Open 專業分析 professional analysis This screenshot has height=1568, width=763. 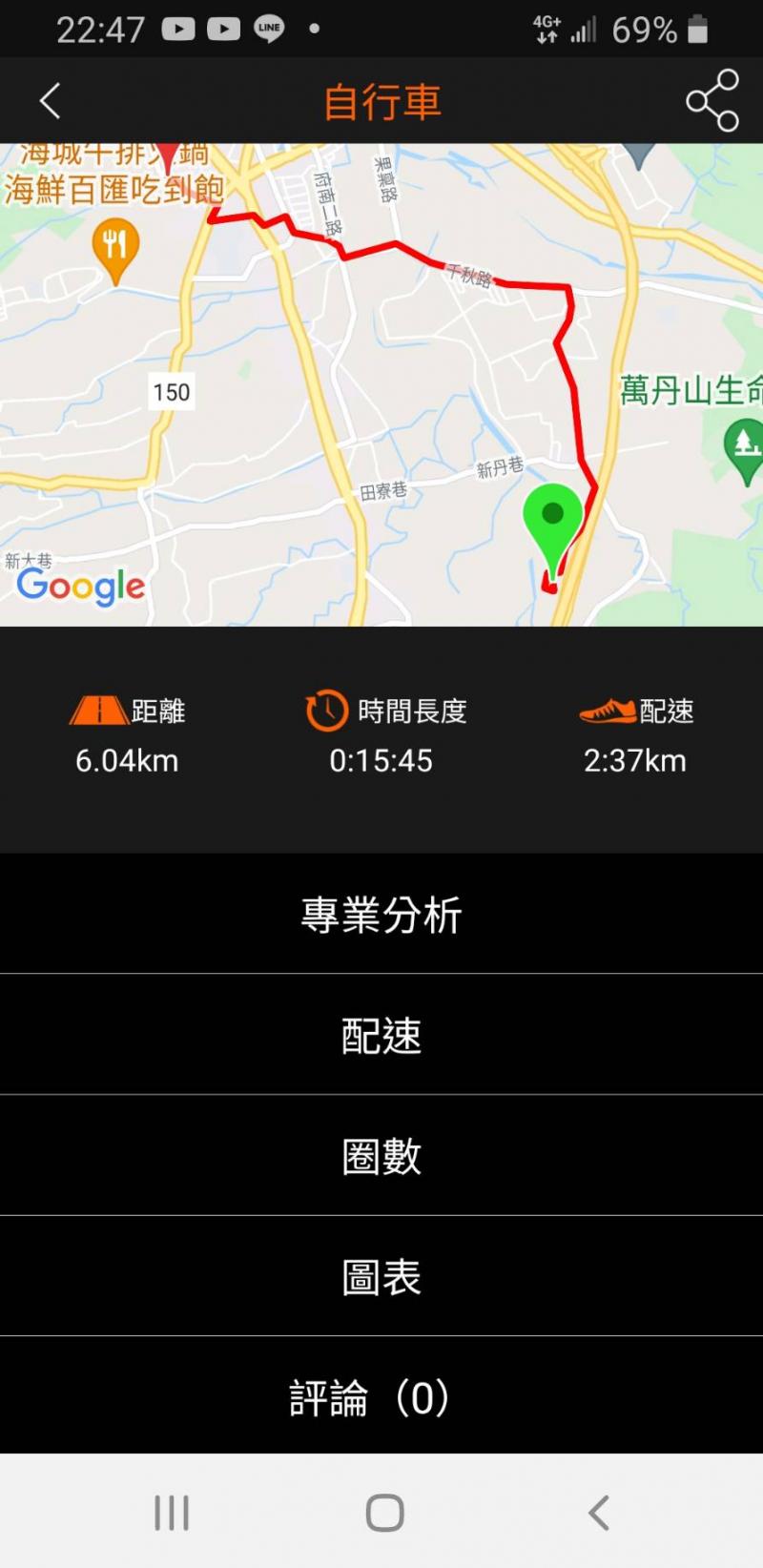tap(381, 915)
